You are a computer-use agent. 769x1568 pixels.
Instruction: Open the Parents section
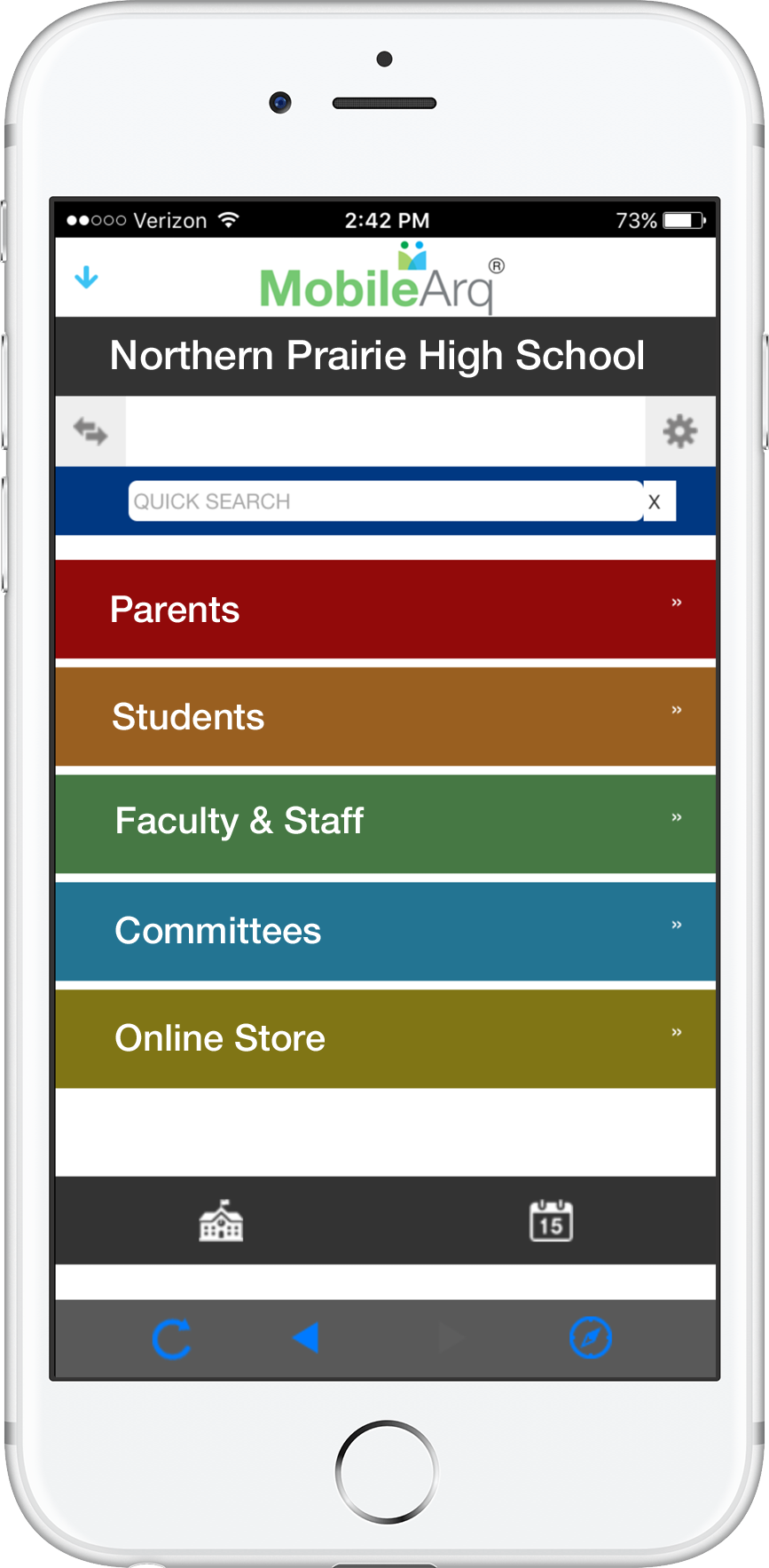(x=386, y=610)
